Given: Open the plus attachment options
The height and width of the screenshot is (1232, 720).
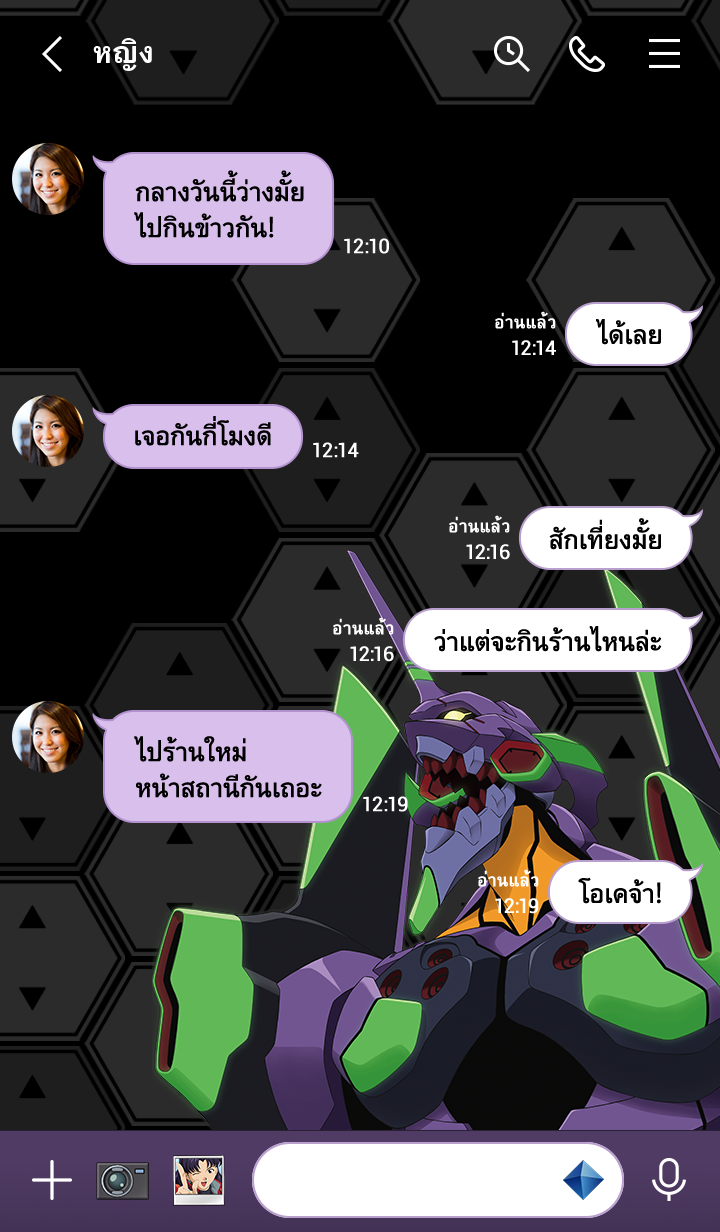Looking at the screenshot, I should click(x=52, y=1181).
